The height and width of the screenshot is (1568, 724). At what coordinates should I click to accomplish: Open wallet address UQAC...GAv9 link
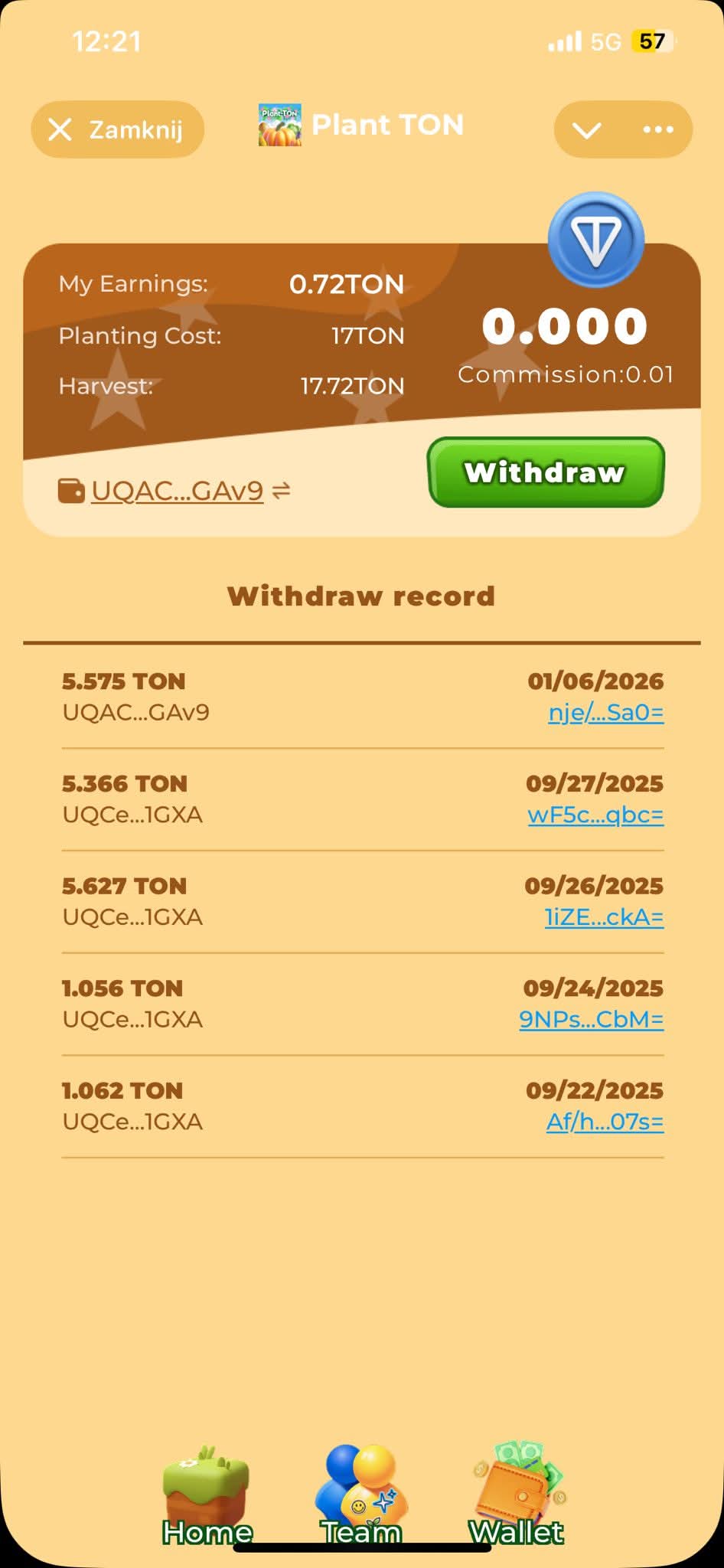[177, 491]
